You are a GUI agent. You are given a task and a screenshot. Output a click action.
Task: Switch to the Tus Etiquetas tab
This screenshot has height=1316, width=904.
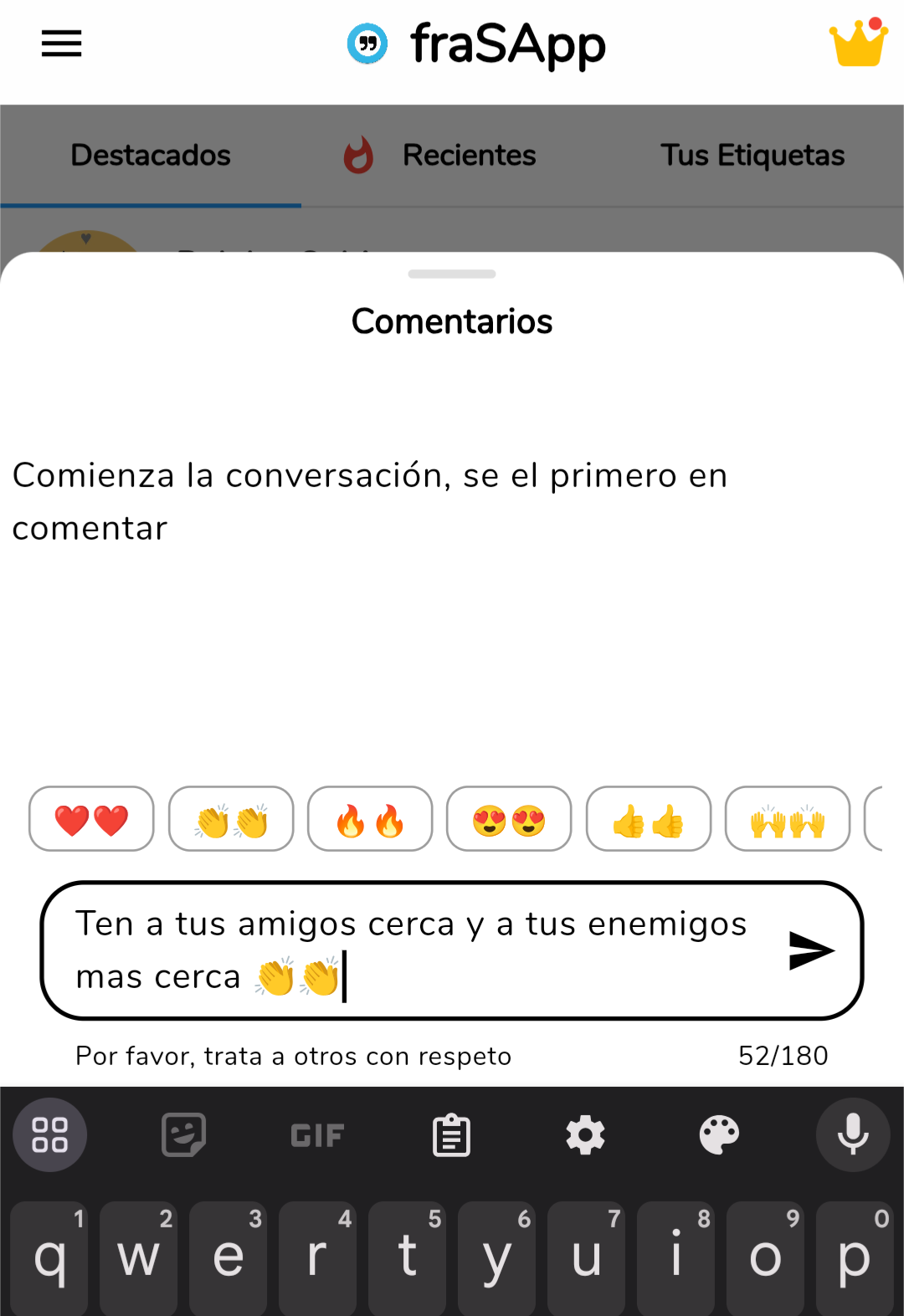click(x=752, y=156)
